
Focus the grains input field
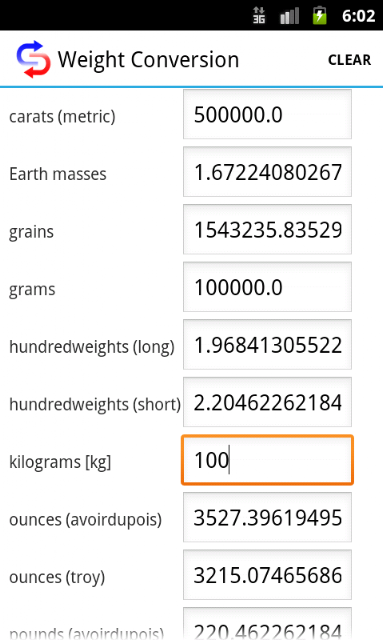click(x=267, y=229)
